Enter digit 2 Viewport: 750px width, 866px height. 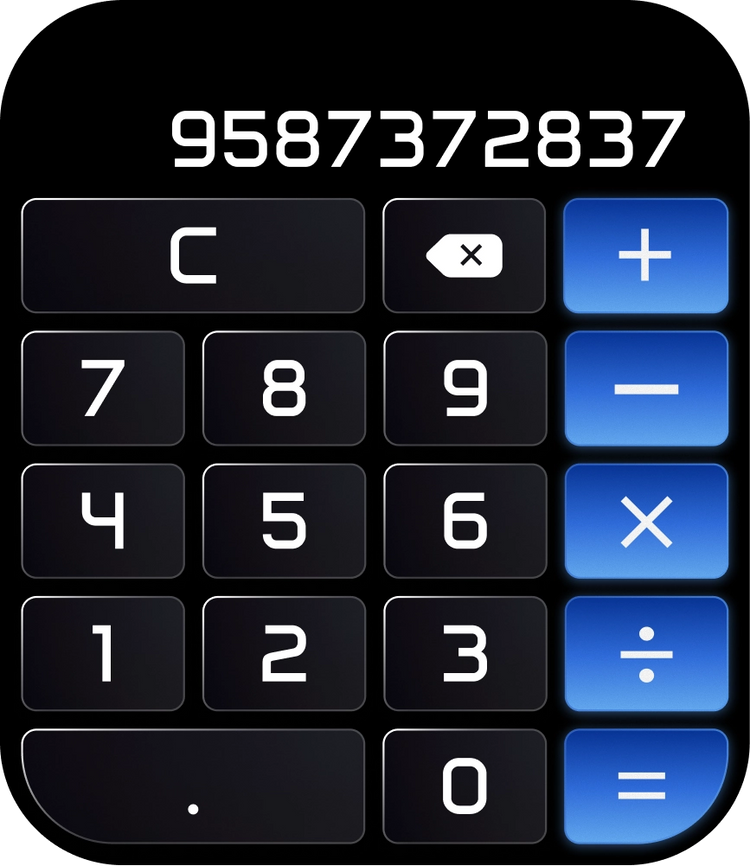click(284, 653)
